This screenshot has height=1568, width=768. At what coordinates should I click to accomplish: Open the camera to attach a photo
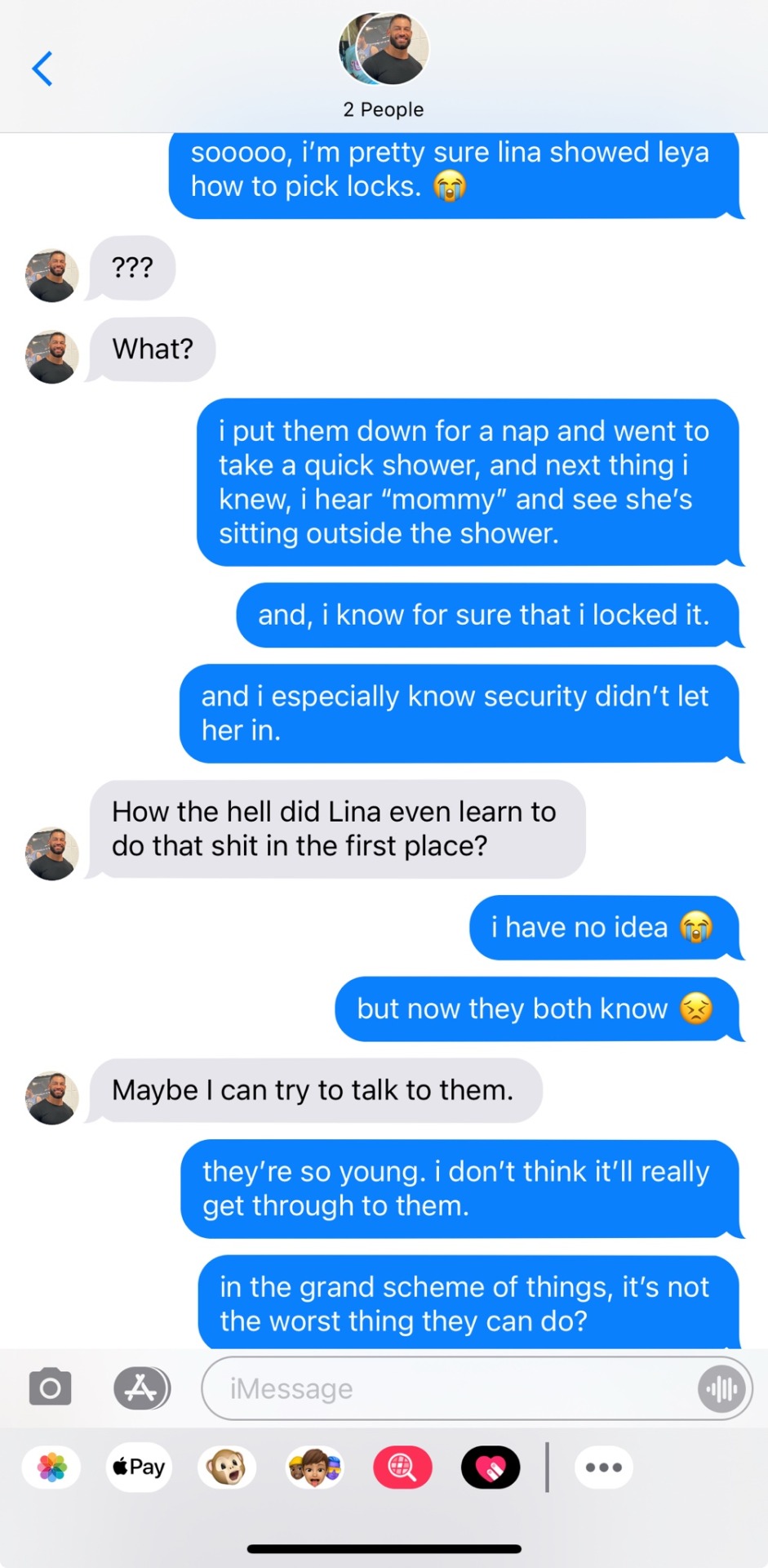coord(50,1388)
